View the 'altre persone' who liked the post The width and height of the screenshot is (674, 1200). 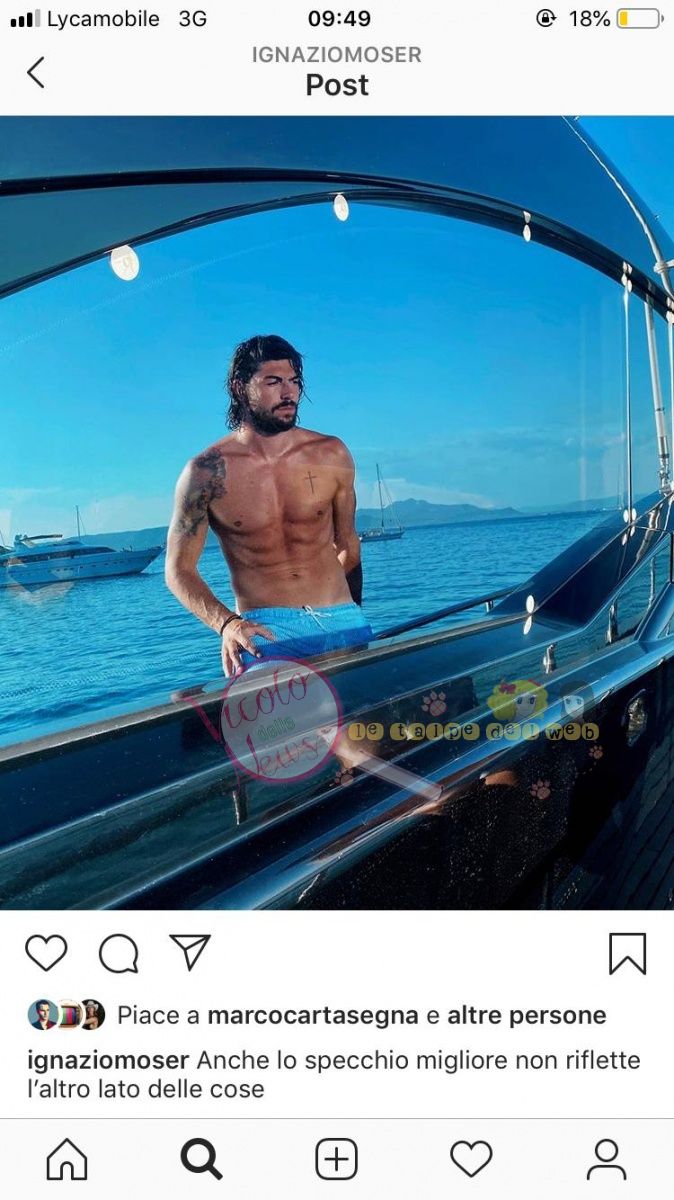(x=526, y=1015)
